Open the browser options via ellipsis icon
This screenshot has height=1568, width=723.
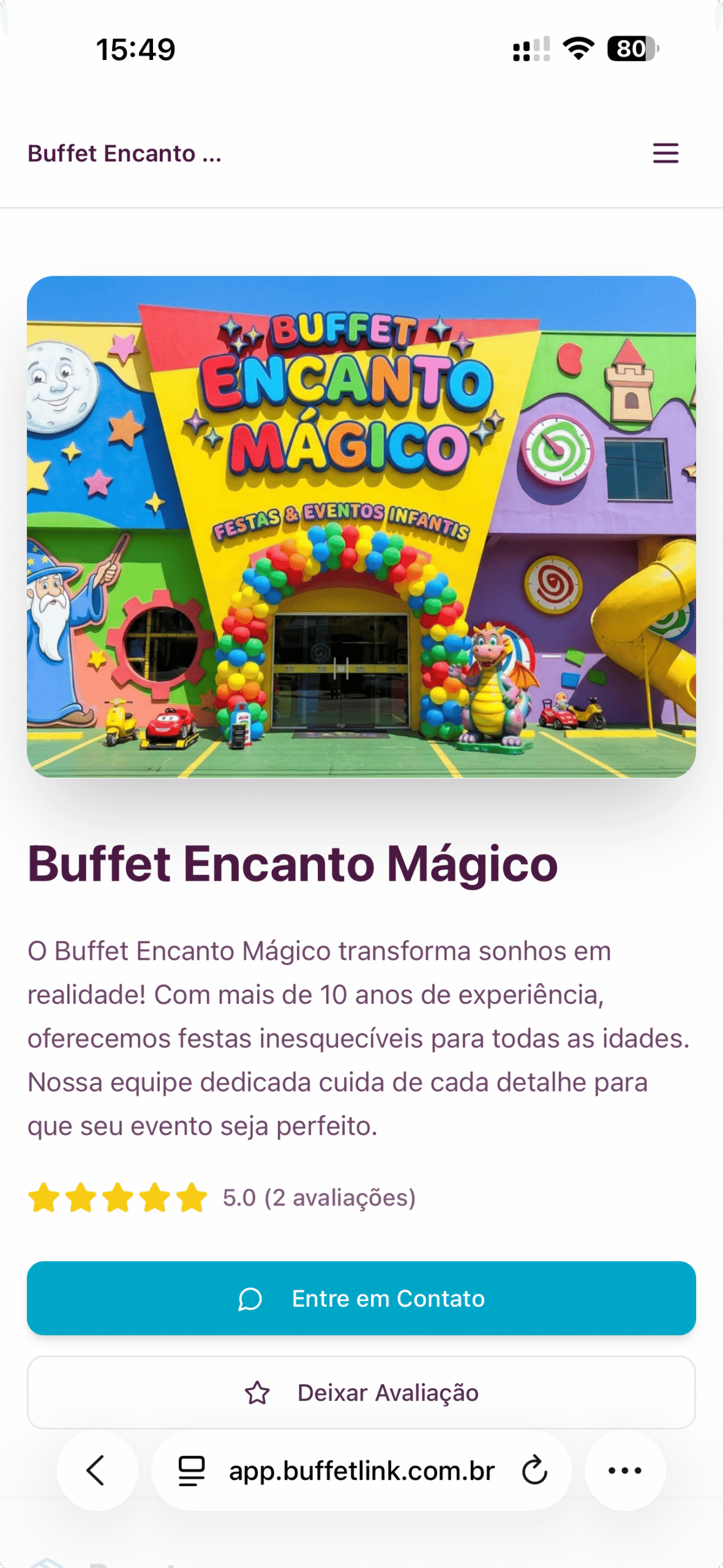(624, 1471)
